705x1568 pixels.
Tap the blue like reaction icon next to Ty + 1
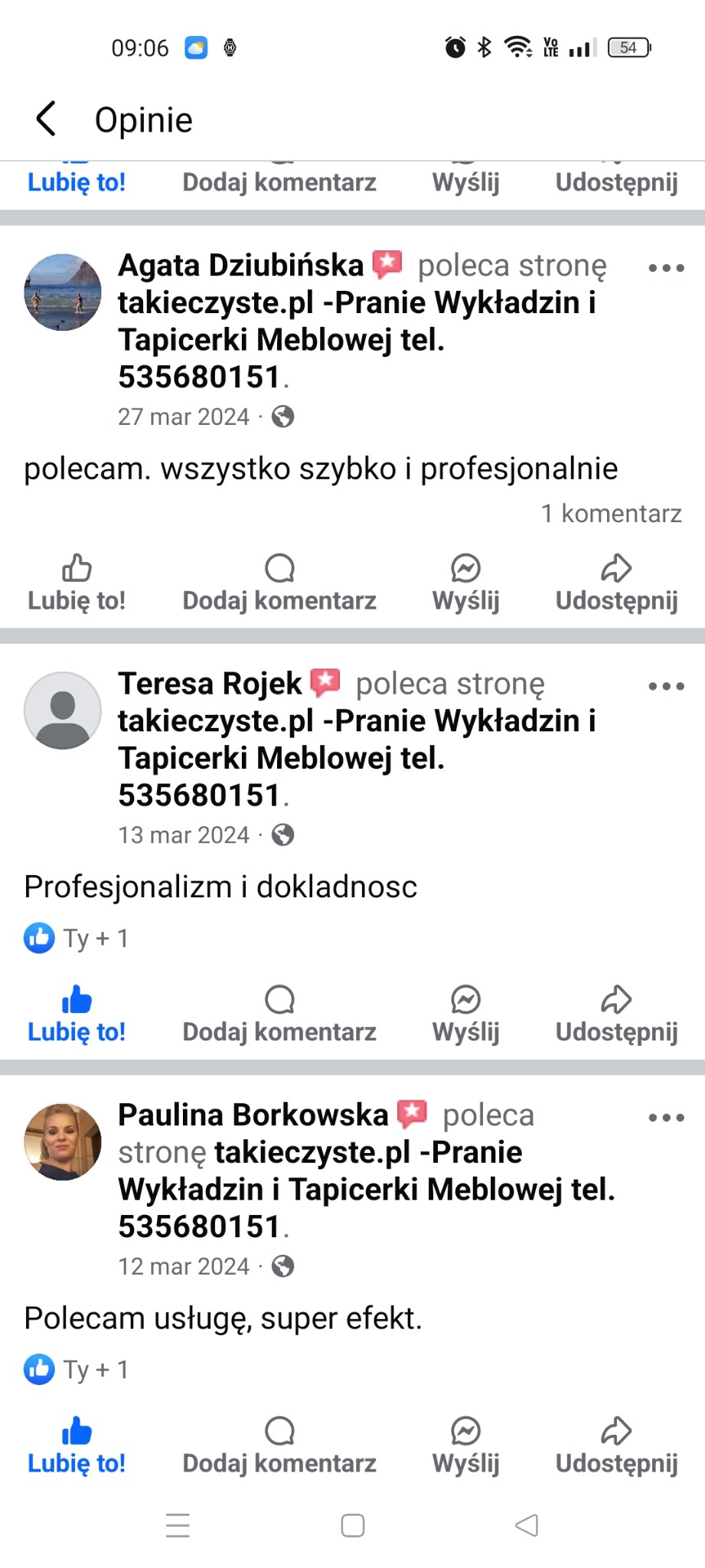pyautogui.click(x=38, y=937)
